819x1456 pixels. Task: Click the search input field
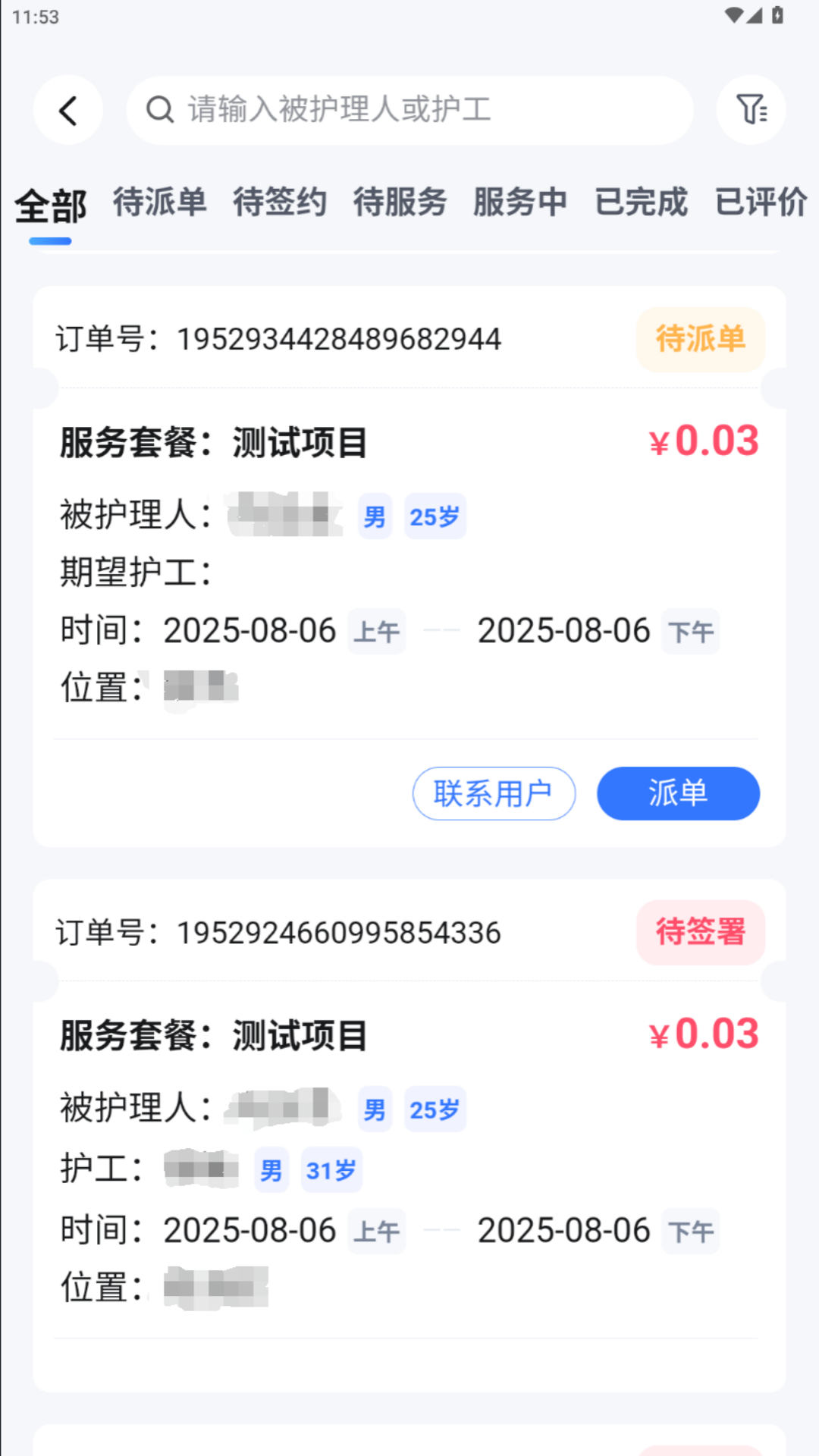click(x=409, y=109)
